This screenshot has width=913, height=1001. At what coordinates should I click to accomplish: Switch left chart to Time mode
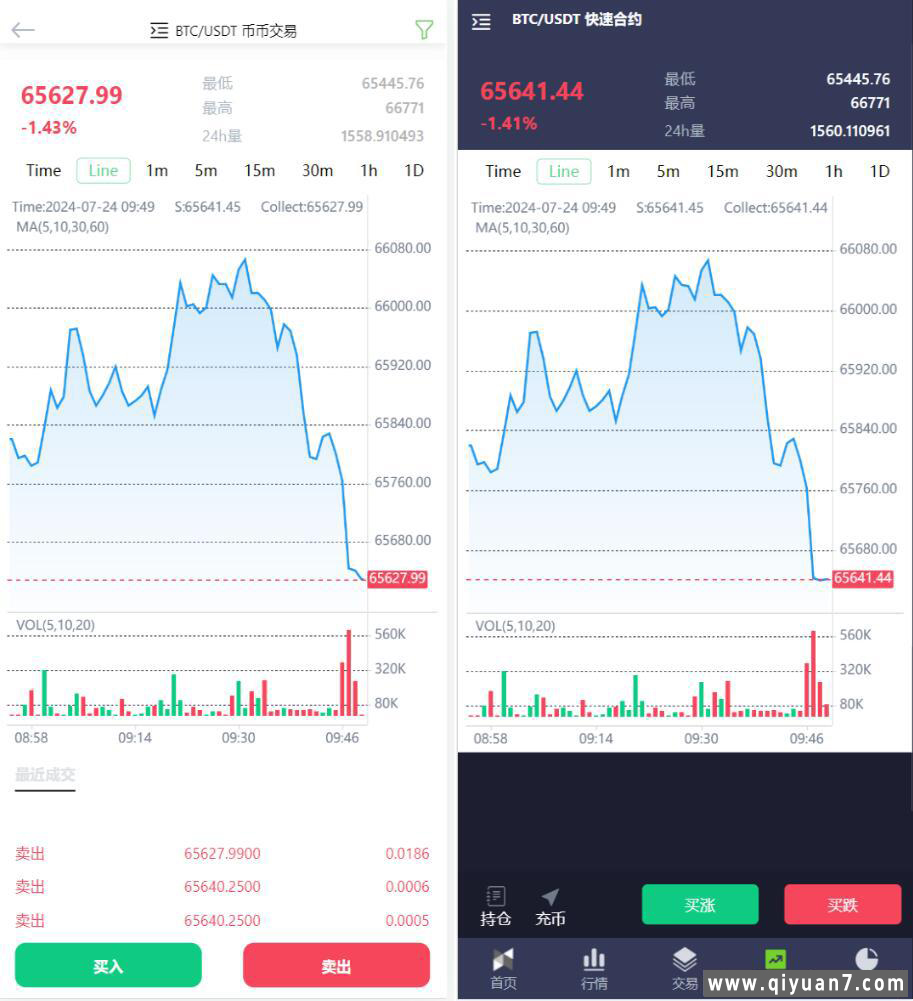point(43,170)
